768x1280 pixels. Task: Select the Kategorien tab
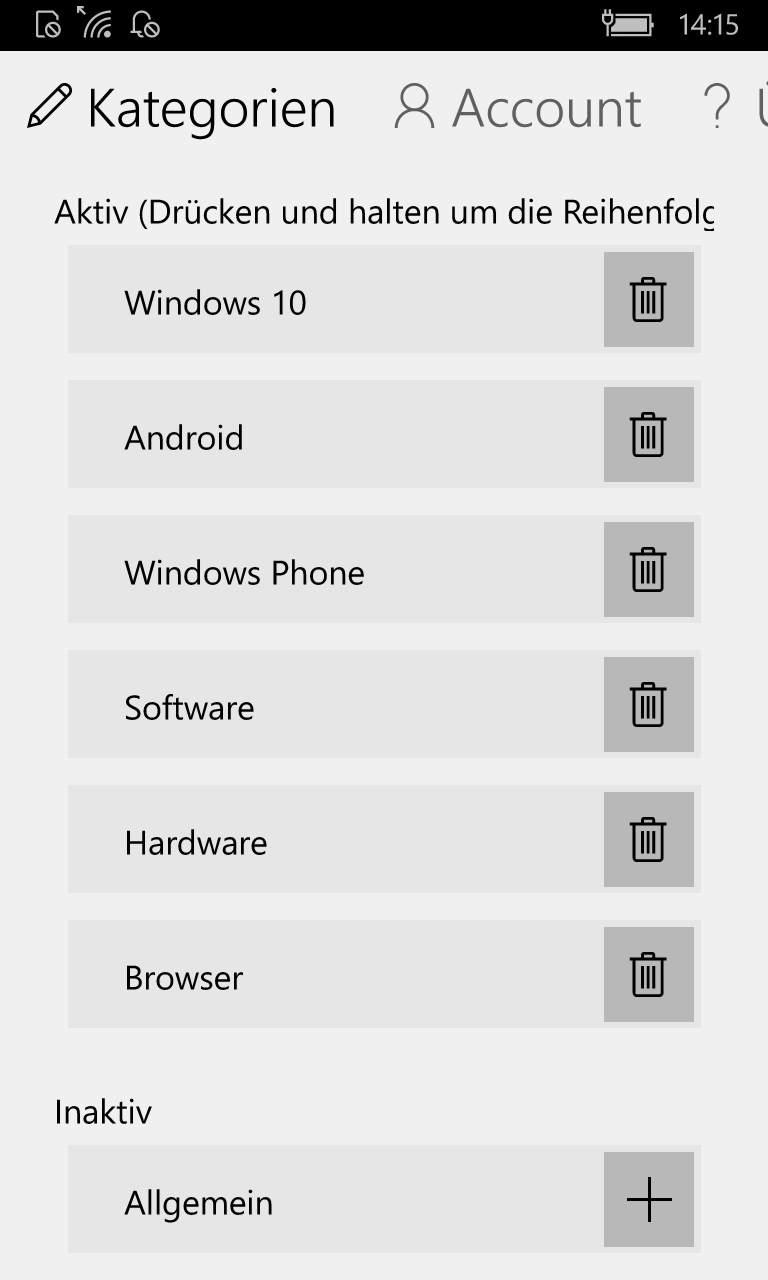[181, 108]
